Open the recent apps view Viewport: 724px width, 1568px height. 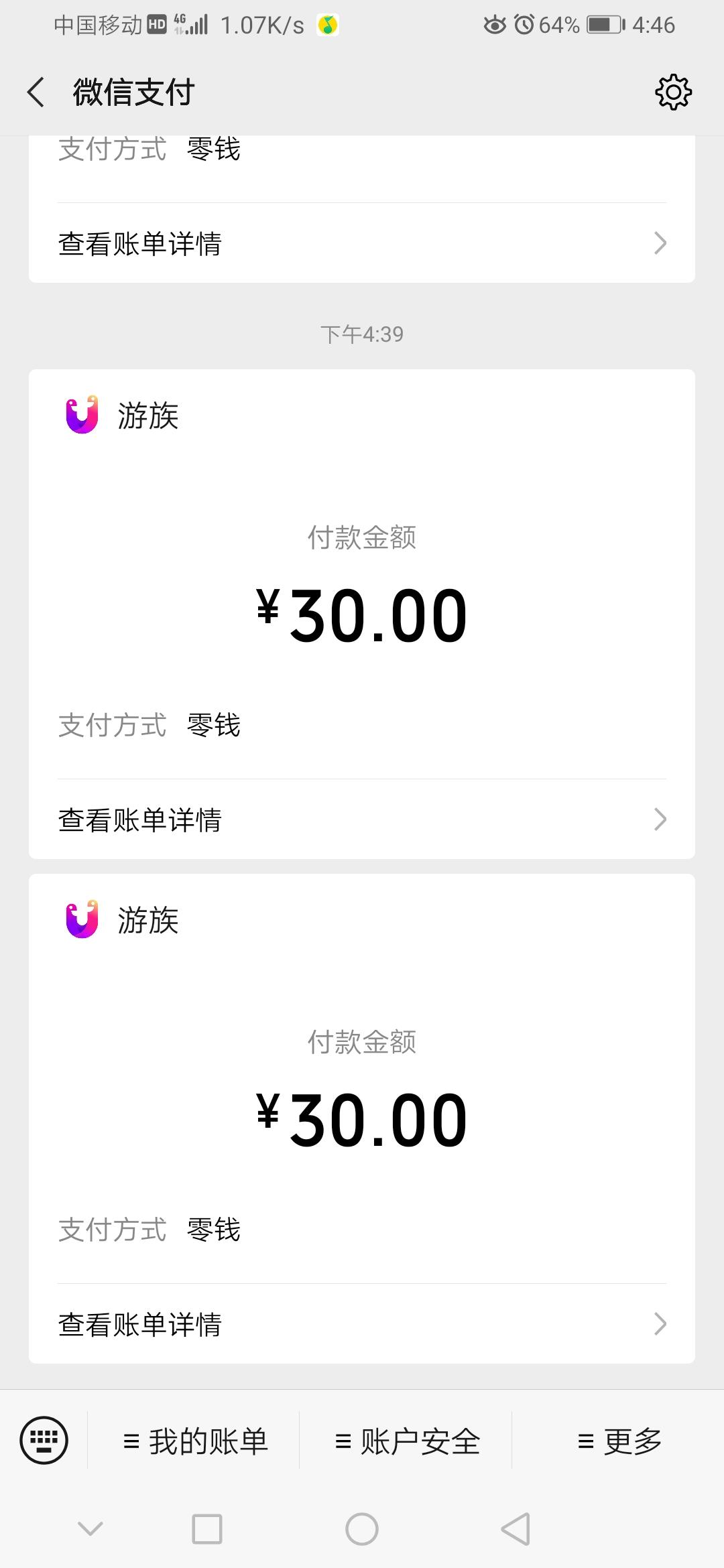click(x=207, y=1529)
